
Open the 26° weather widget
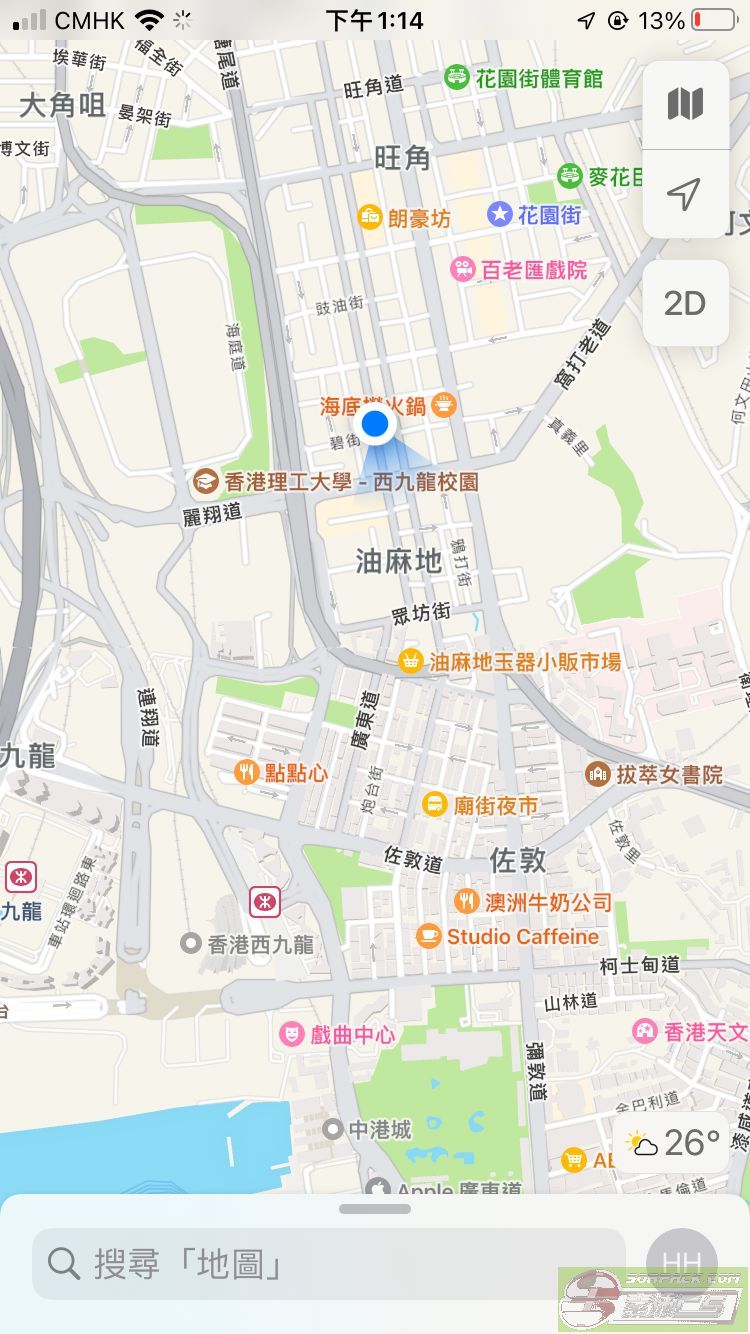[674, 1142]
